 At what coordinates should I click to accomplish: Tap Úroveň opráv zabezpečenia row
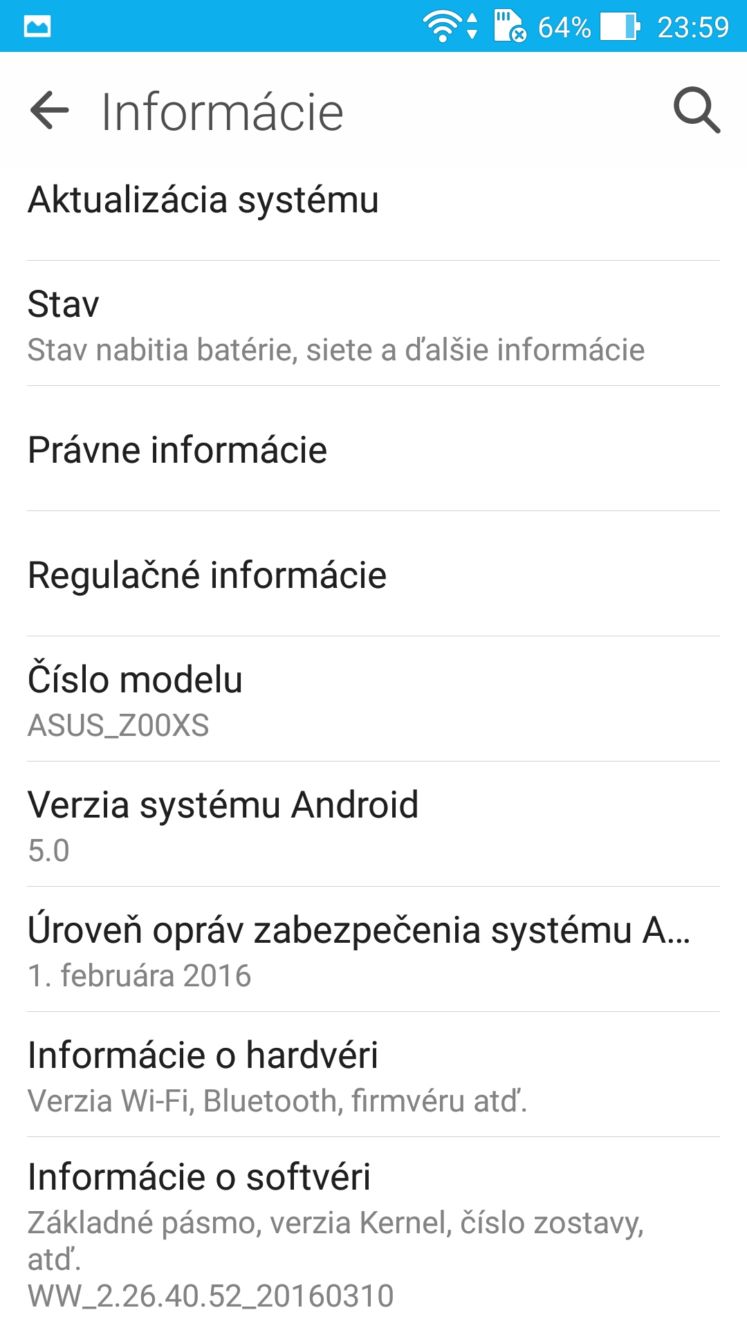[x=373, y=949]
